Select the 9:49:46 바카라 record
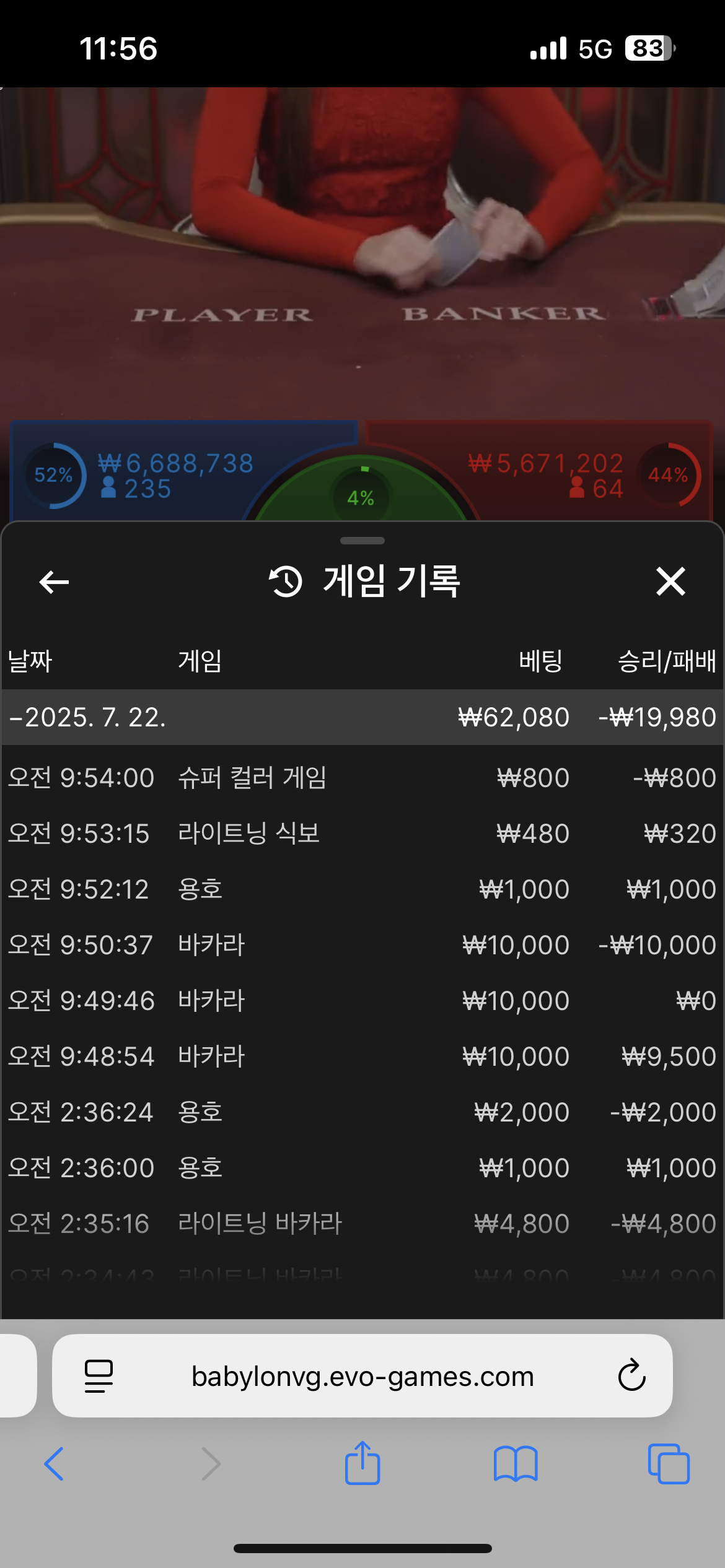The width and height of the screenshot is (725, 1568). [362, 1001]
